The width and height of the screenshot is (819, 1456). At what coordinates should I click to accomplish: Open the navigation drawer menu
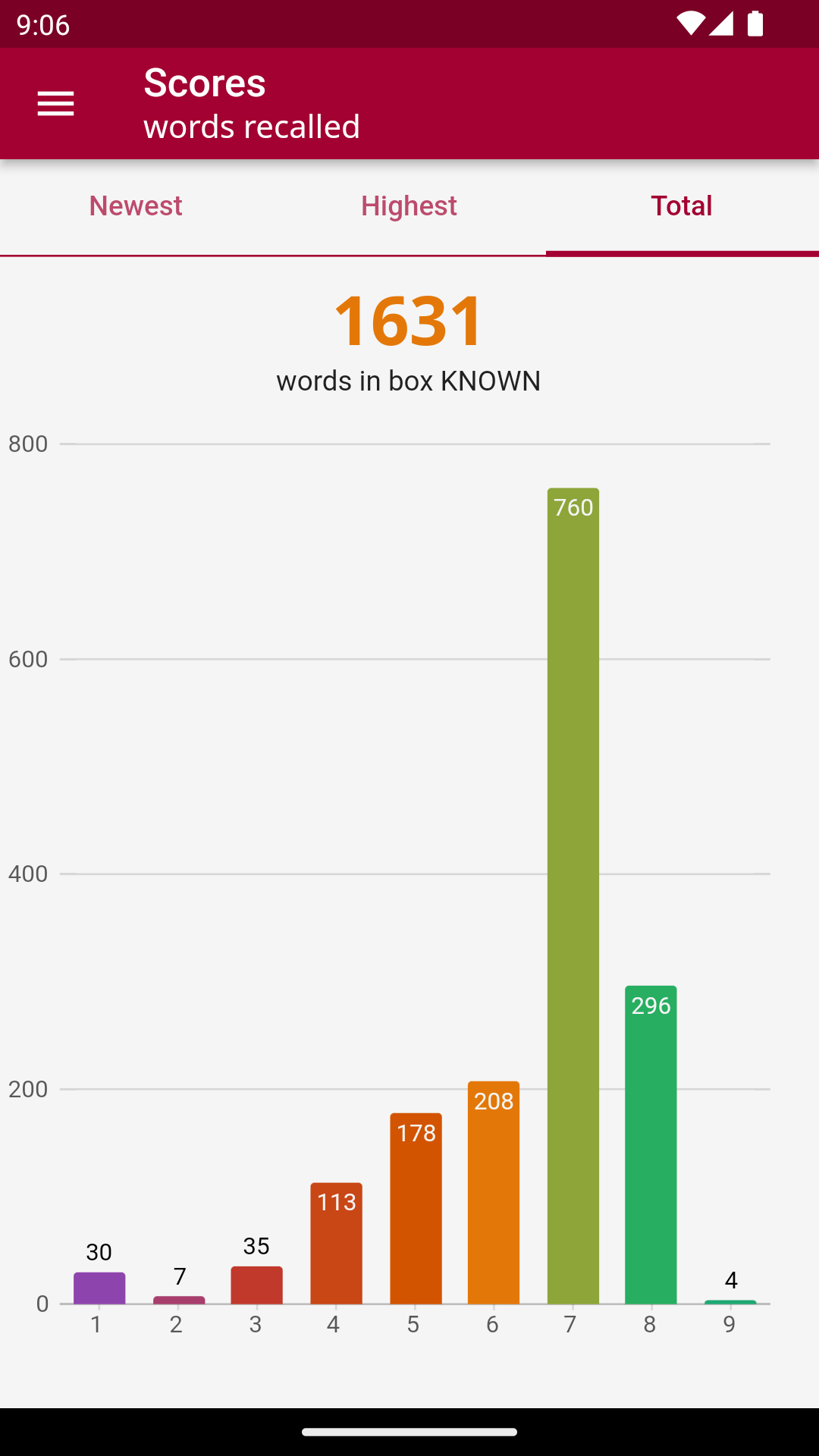56,104
